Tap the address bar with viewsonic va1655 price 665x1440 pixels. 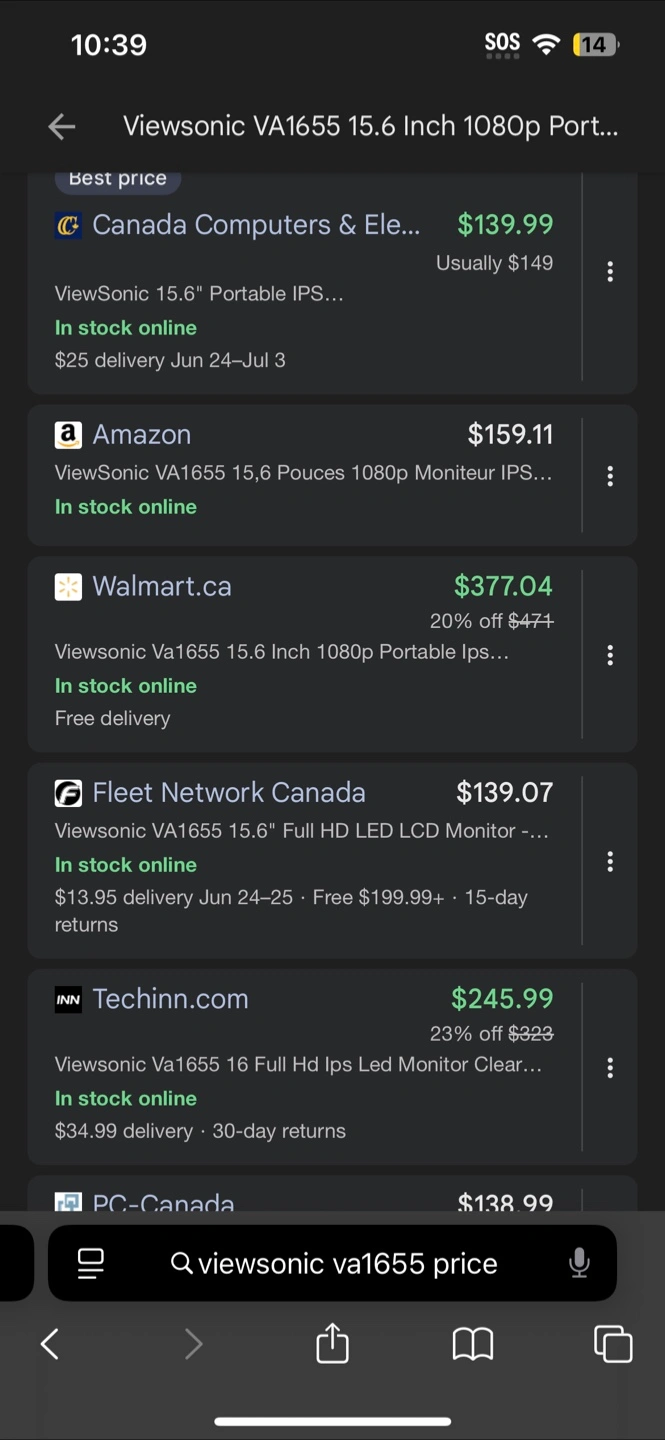point(334,1263)
